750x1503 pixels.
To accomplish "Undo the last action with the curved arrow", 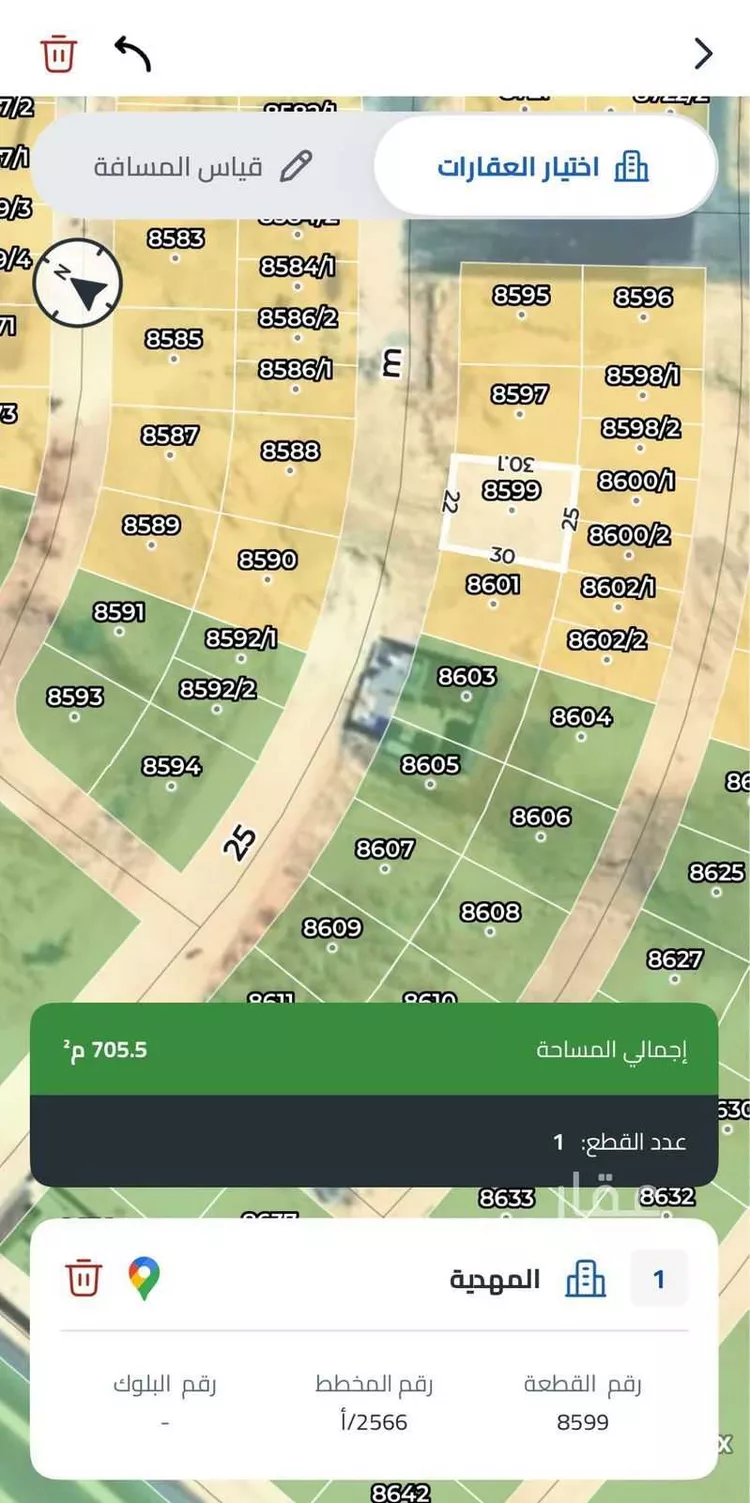I will [x=132, y=53].
